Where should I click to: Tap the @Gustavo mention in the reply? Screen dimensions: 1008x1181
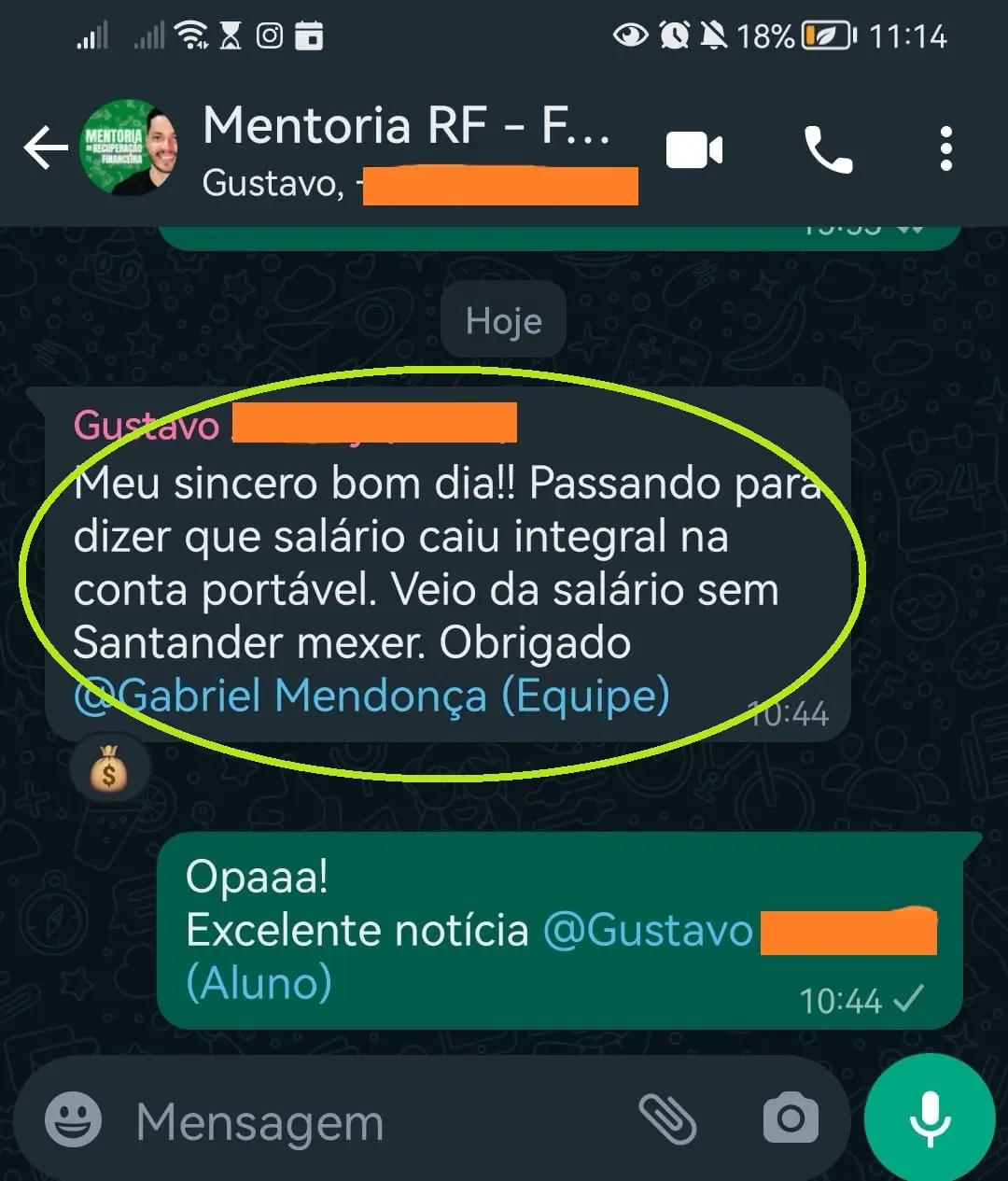pos(648,931)
